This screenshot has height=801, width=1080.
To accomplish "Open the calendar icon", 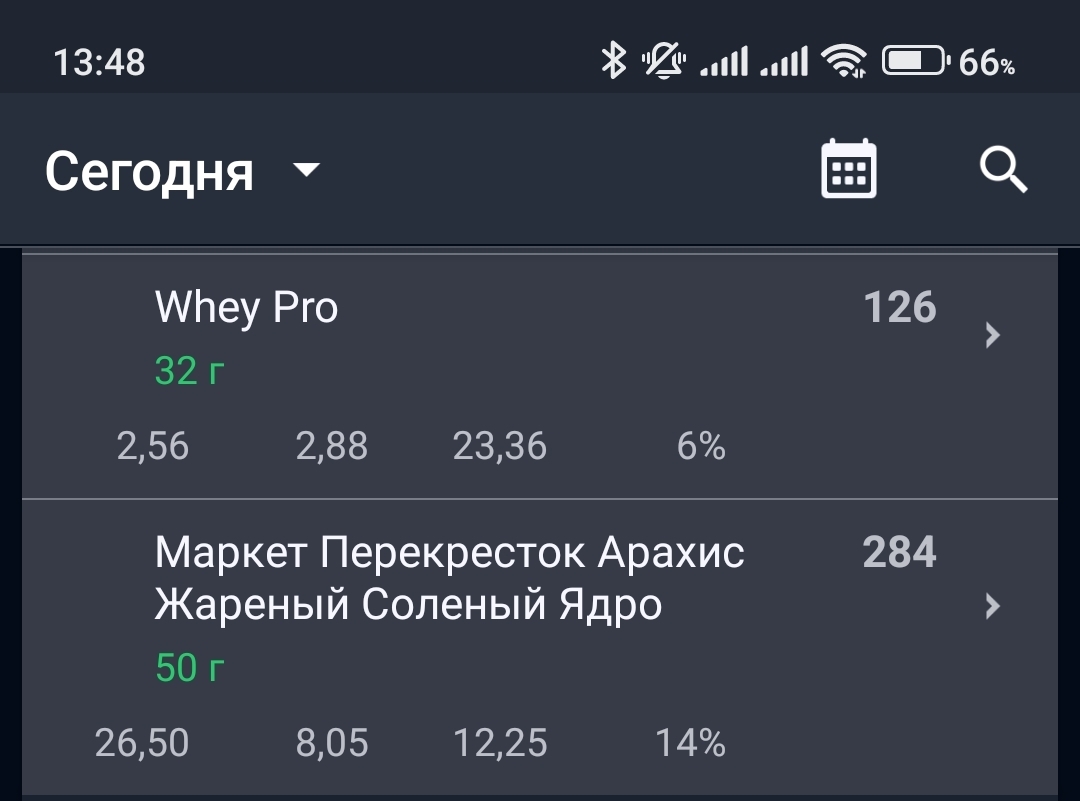I will pos(848,169).
